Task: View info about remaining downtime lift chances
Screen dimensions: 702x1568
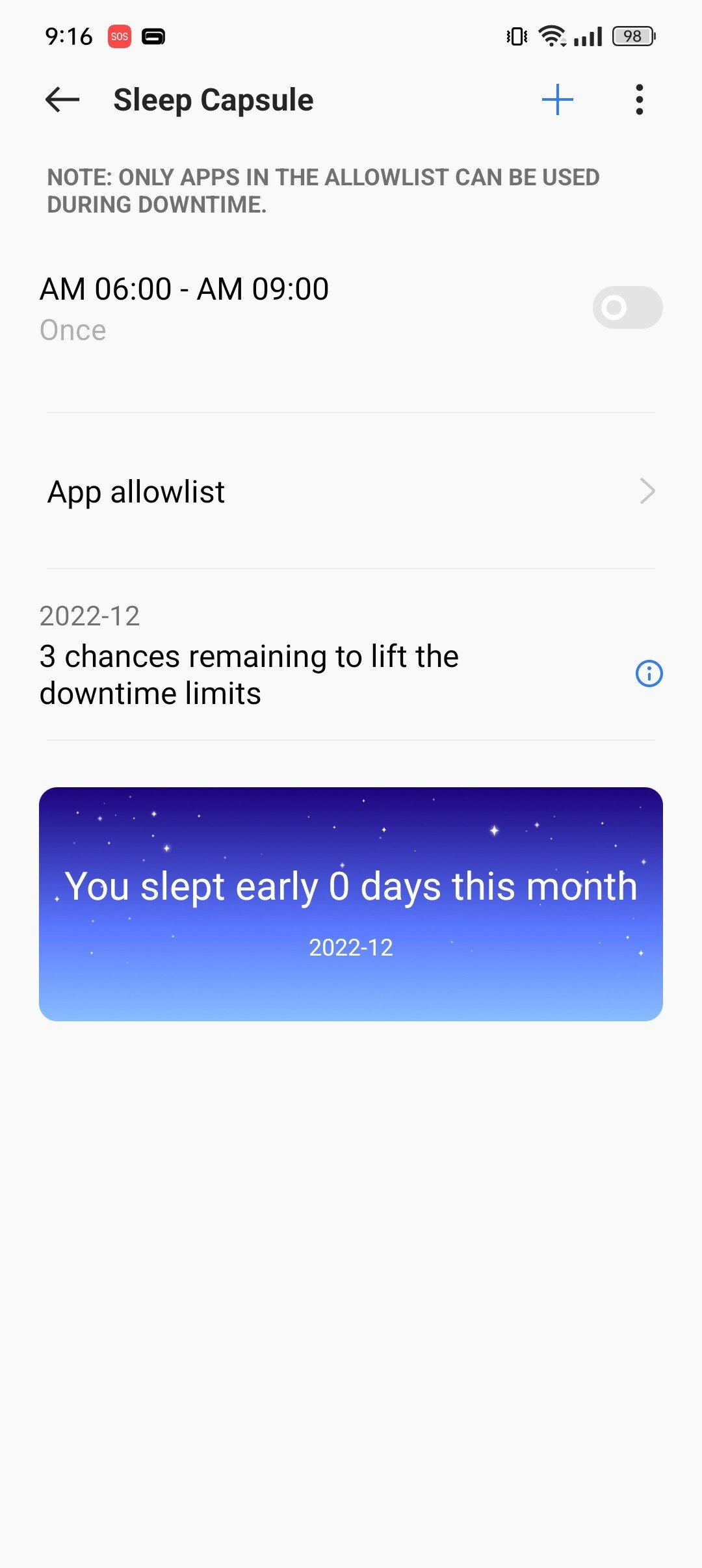Action: [649, 673]
